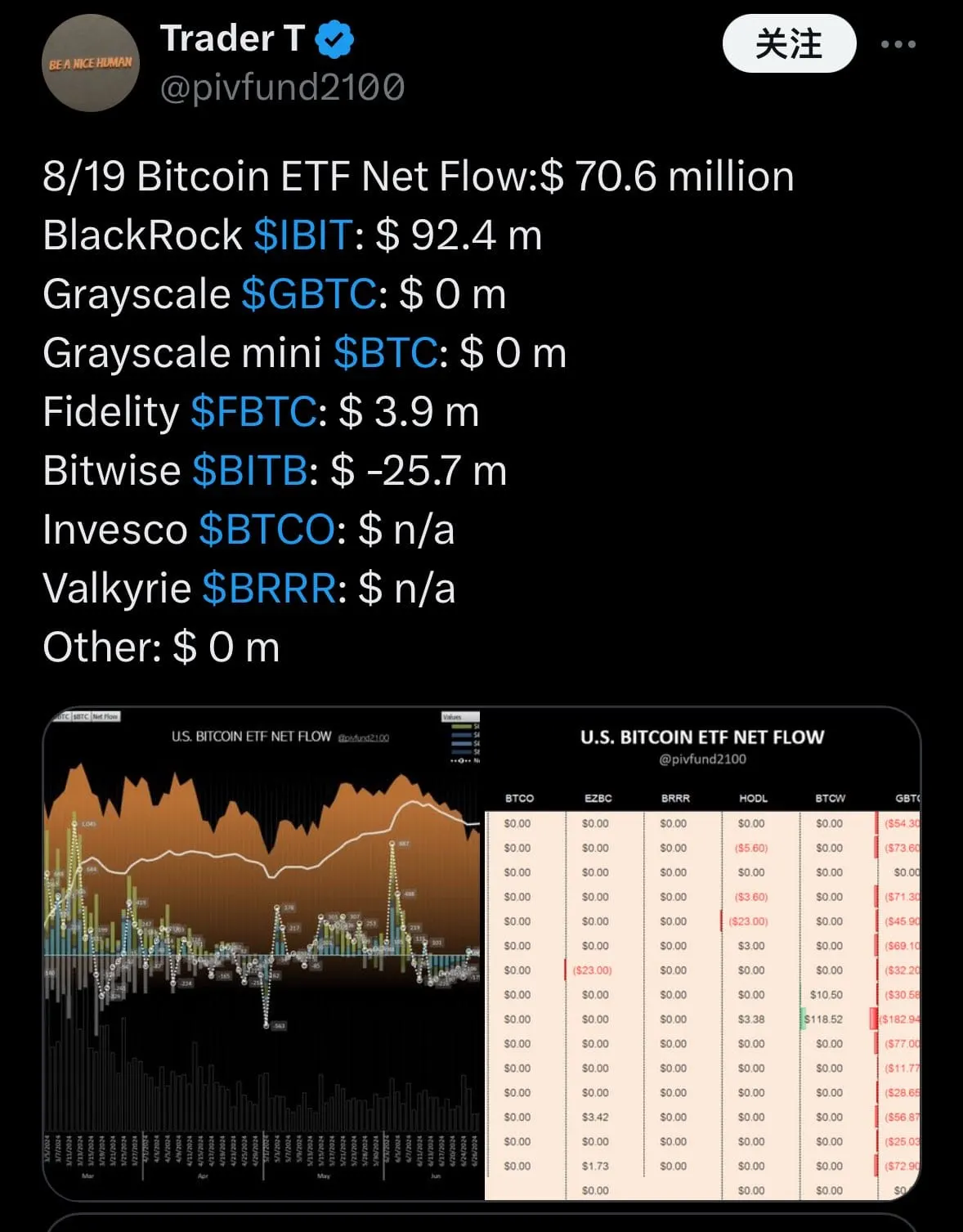The width and height of the screenshot is (963, 1232).
Task: Open the tweet options ellipsis menu
Action: point(899,45)
